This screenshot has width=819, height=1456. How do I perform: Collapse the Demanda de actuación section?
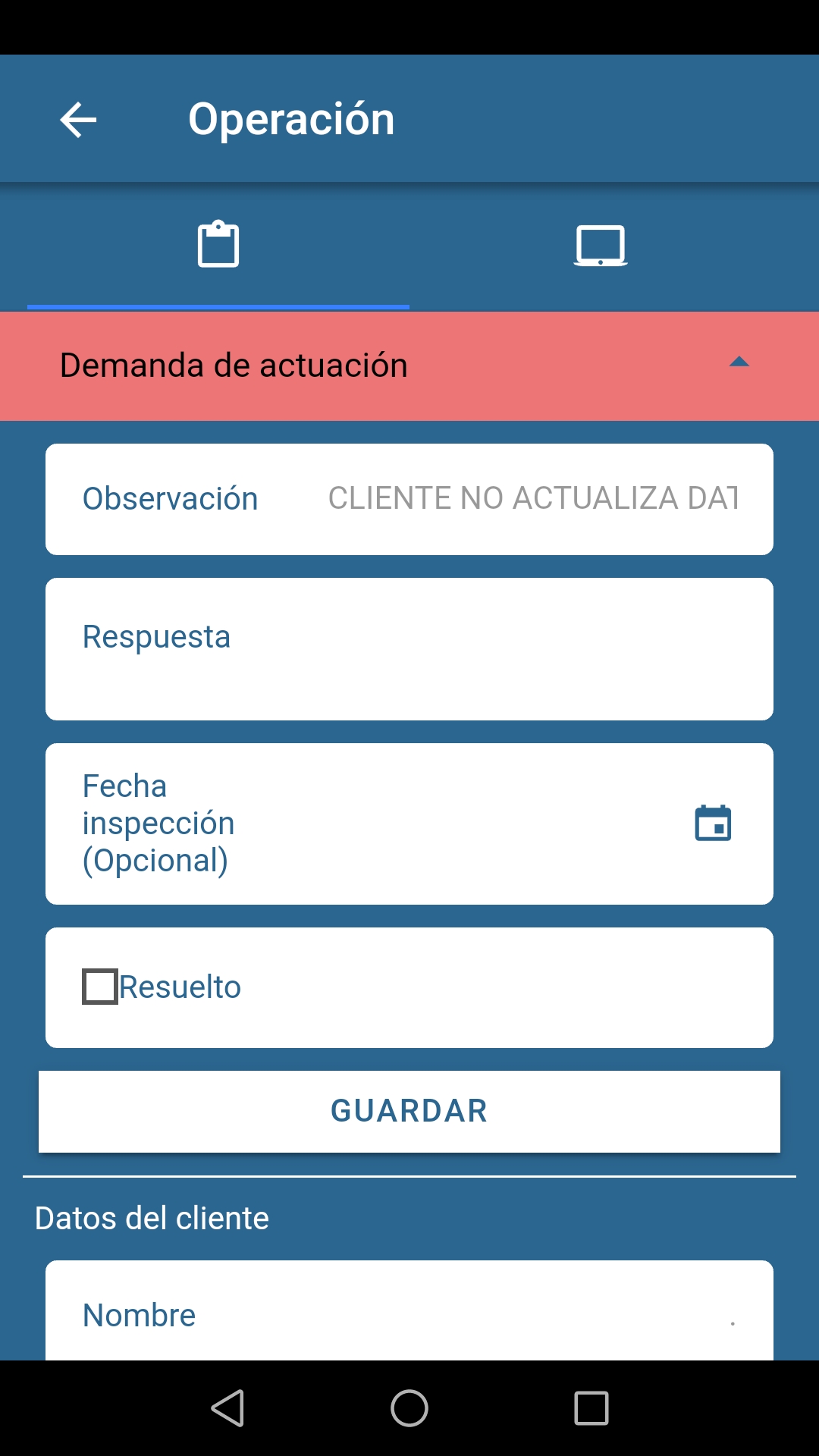pyautogui.click(x=739, y=363)
